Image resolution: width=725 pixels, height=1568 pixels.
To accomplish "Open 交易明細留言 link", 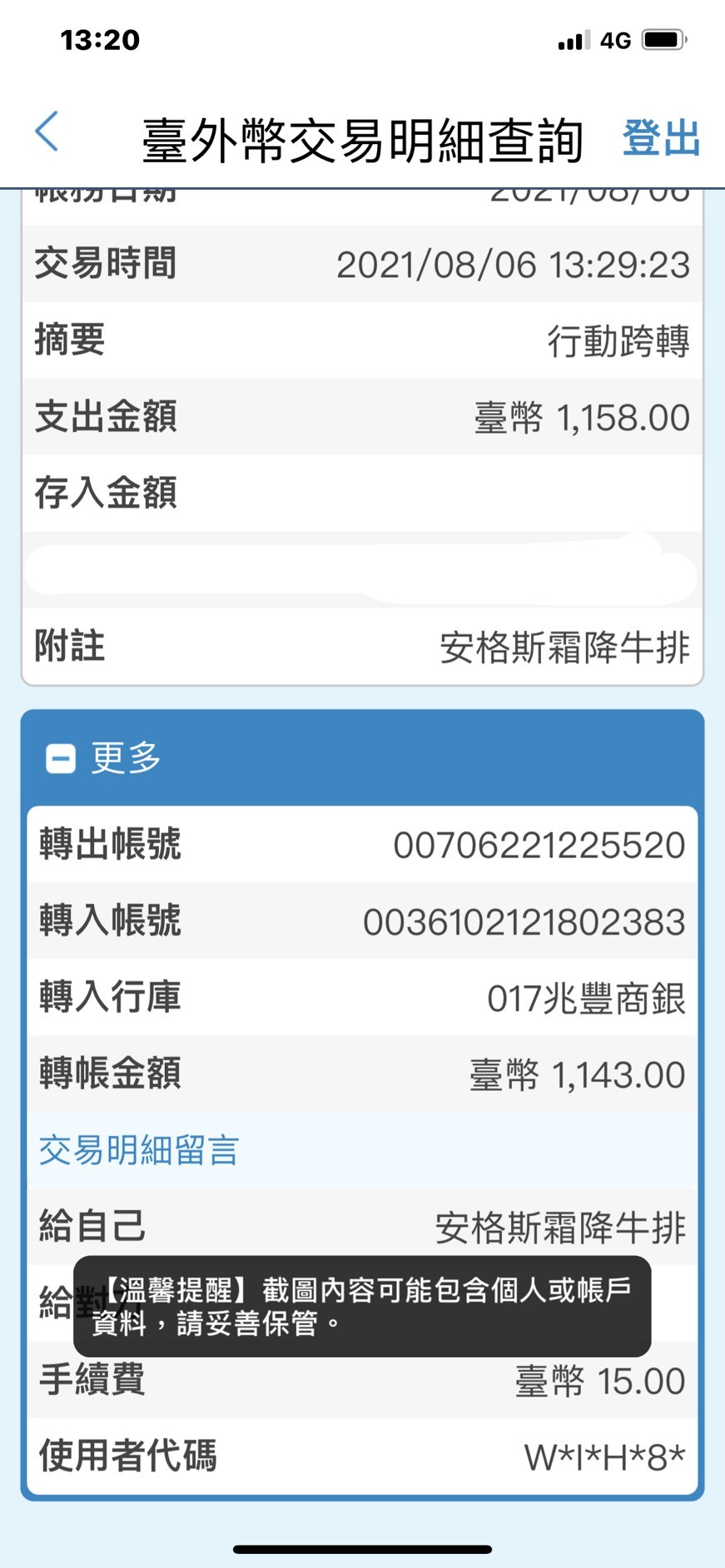I will point(139,1150).
